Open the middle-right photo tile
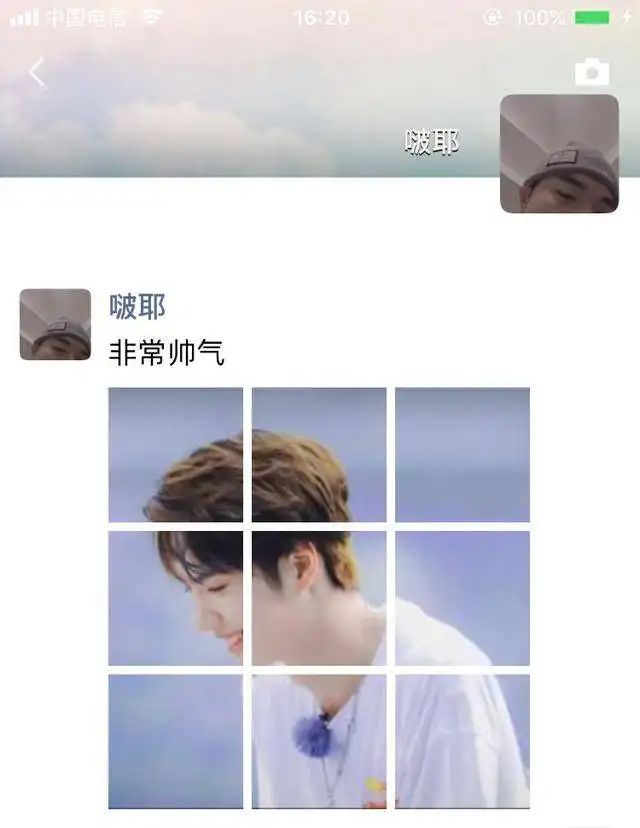Screen dimensions: 640x828 click(462, 597)
